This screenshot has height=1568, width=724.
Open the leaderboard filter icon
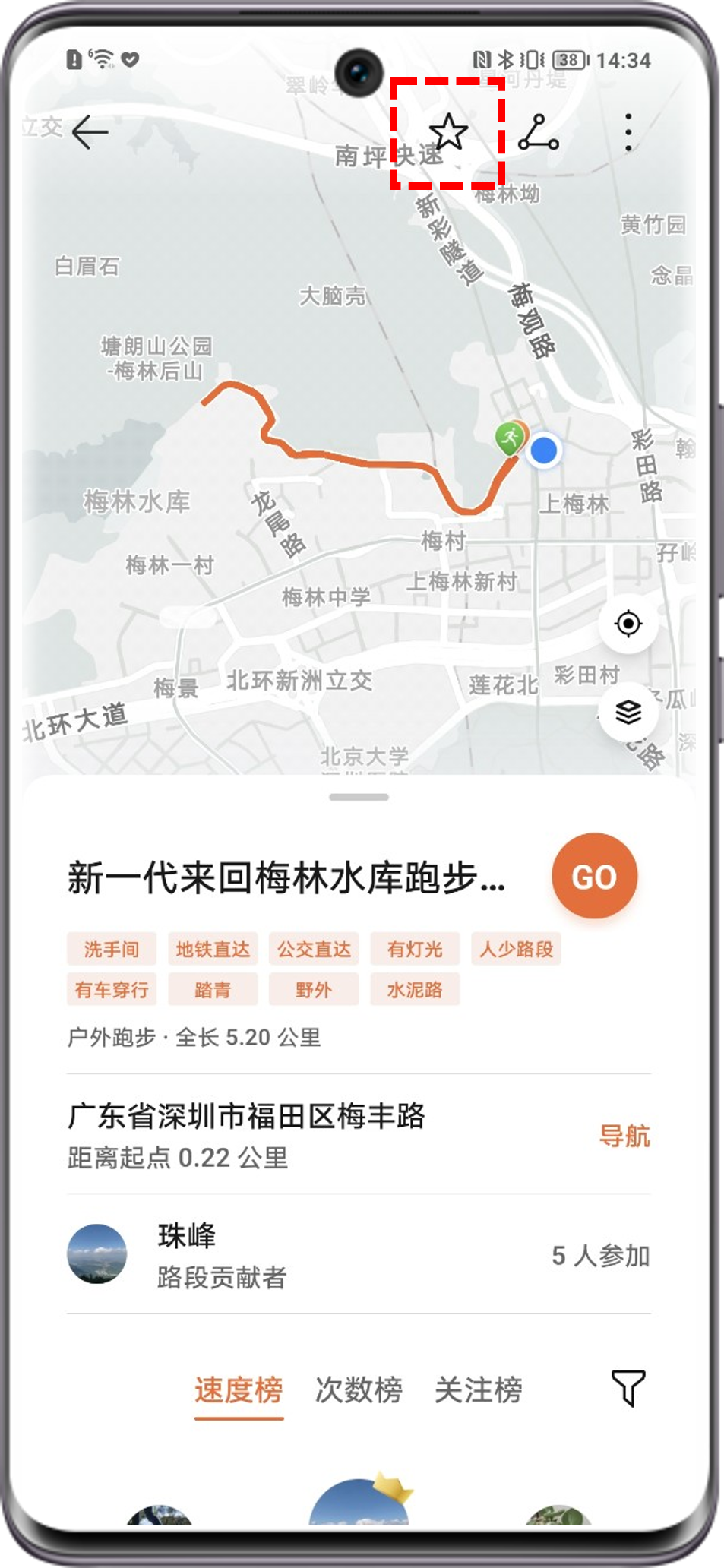628,1389
